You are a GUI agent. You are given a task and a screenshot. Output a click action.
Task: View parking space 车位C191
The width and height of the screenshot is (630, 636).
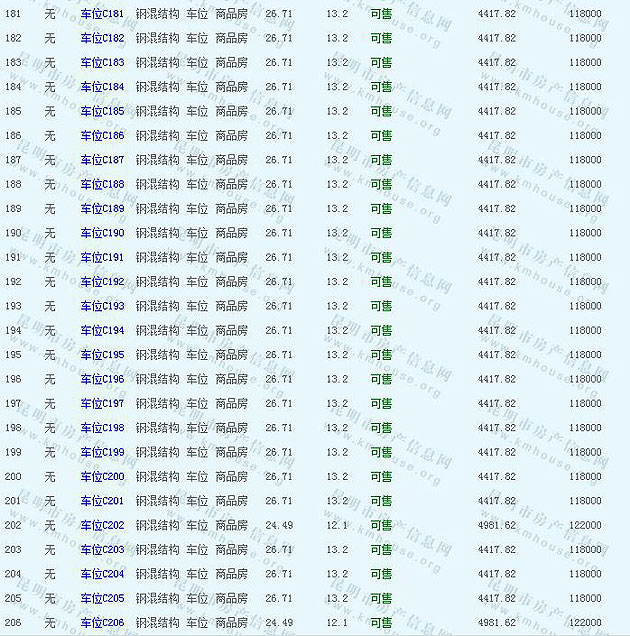click(x=103, y=257)
